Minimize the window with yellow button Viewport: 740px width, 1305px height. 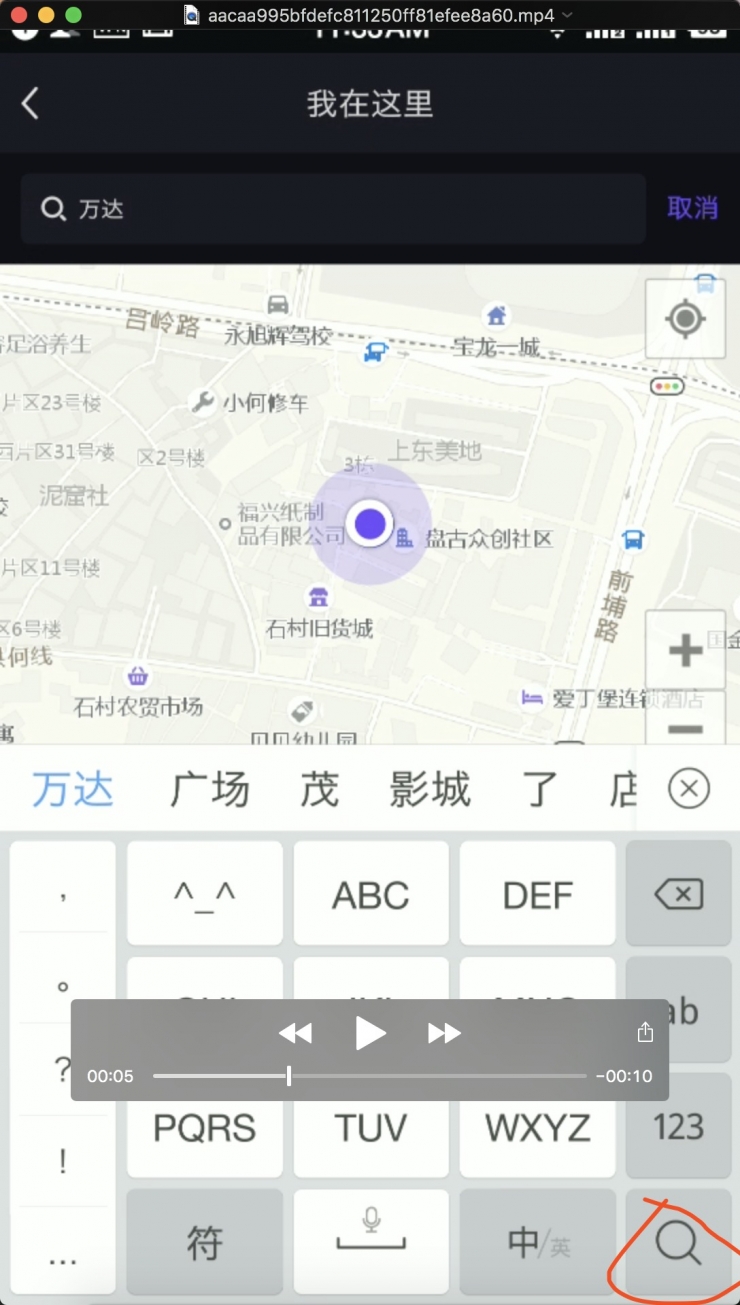point(46,15)
